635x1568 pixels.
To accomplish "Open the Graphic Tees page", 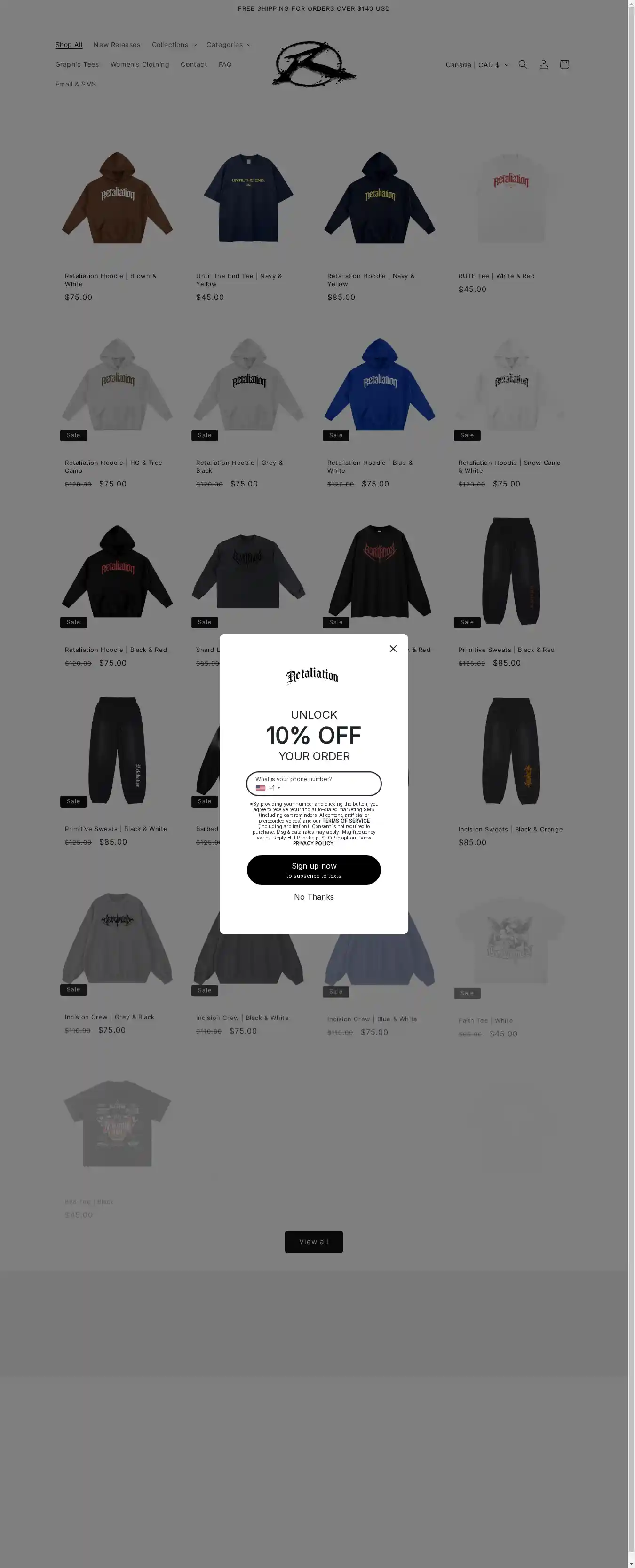I will coord(77,64).
